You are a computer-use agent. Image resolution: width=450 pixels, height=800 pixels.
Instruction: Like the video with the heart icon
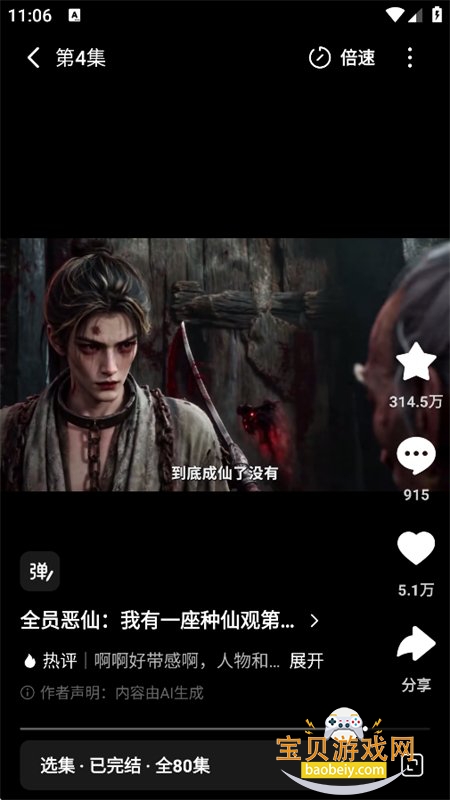(x=416, y=548)
